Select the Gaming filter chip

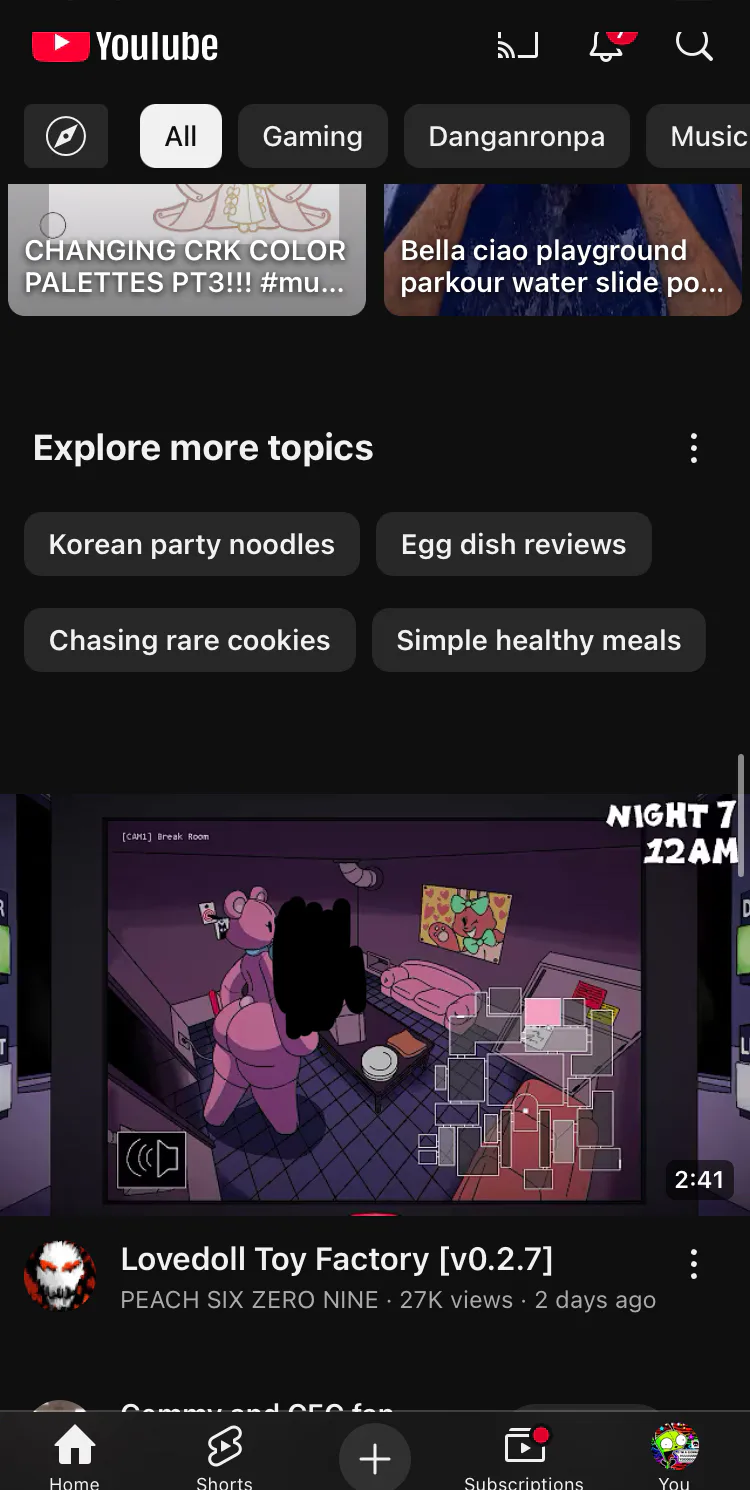pyautogui.click(x=313, y=136)
